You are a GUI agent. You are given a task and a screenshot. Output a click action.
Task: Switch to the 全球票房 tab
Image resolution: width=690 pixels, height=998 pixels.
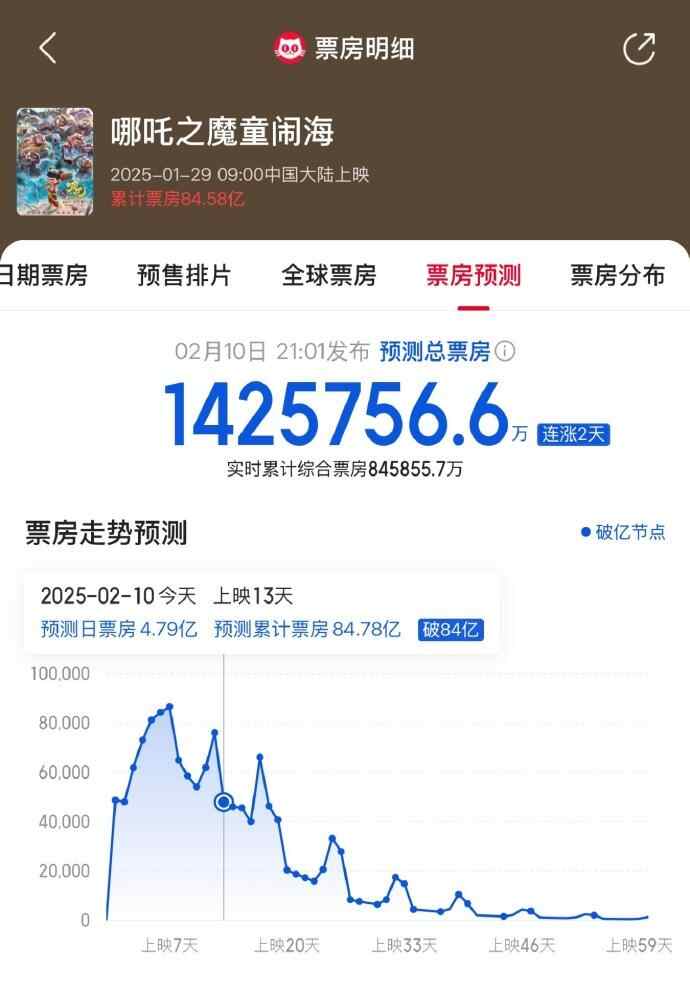coord(329,276)
